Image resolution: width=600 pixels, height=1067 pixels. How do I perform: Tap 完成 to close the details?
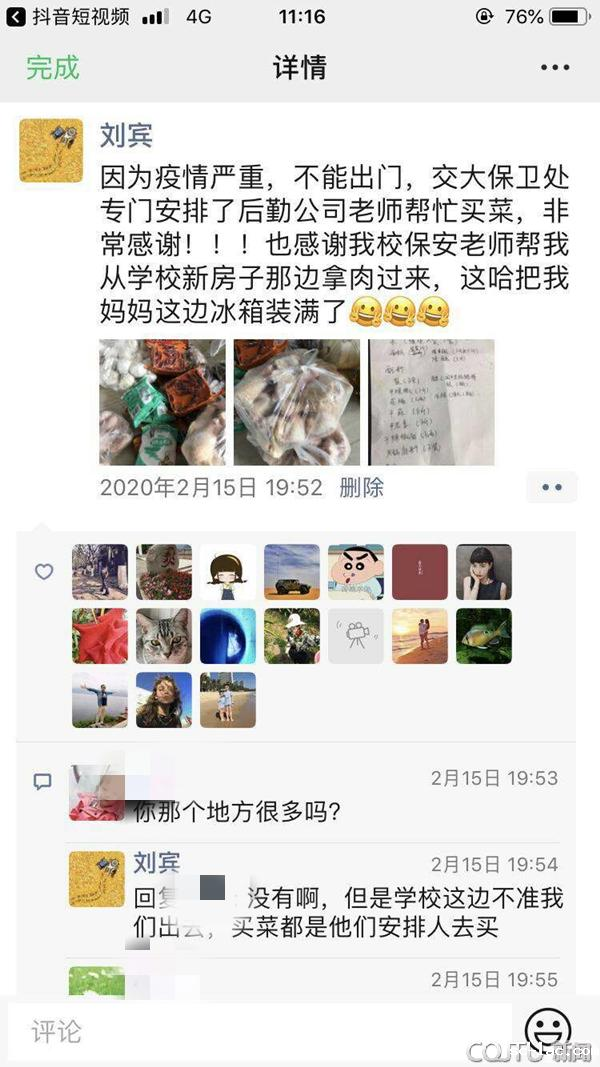[x=52, y=68]
